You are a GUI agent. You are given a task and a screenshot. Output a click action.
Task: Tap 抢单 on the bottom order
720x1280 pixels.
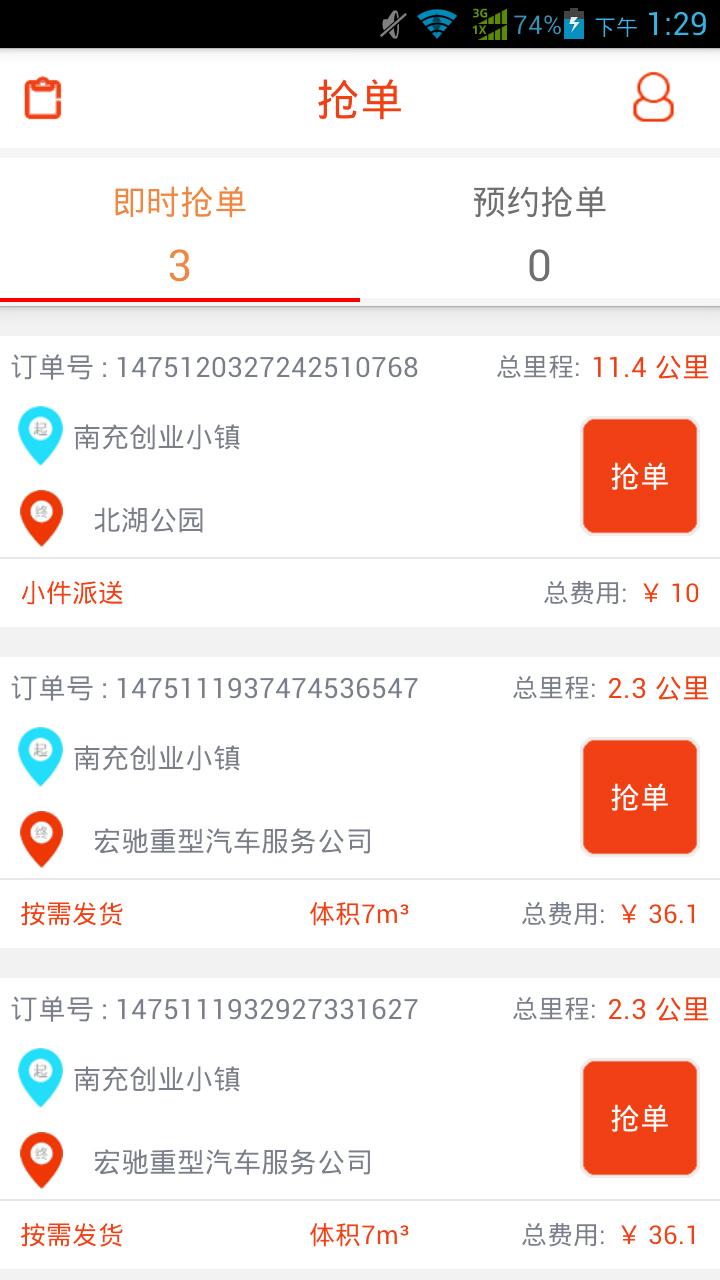click(639, 1117)
